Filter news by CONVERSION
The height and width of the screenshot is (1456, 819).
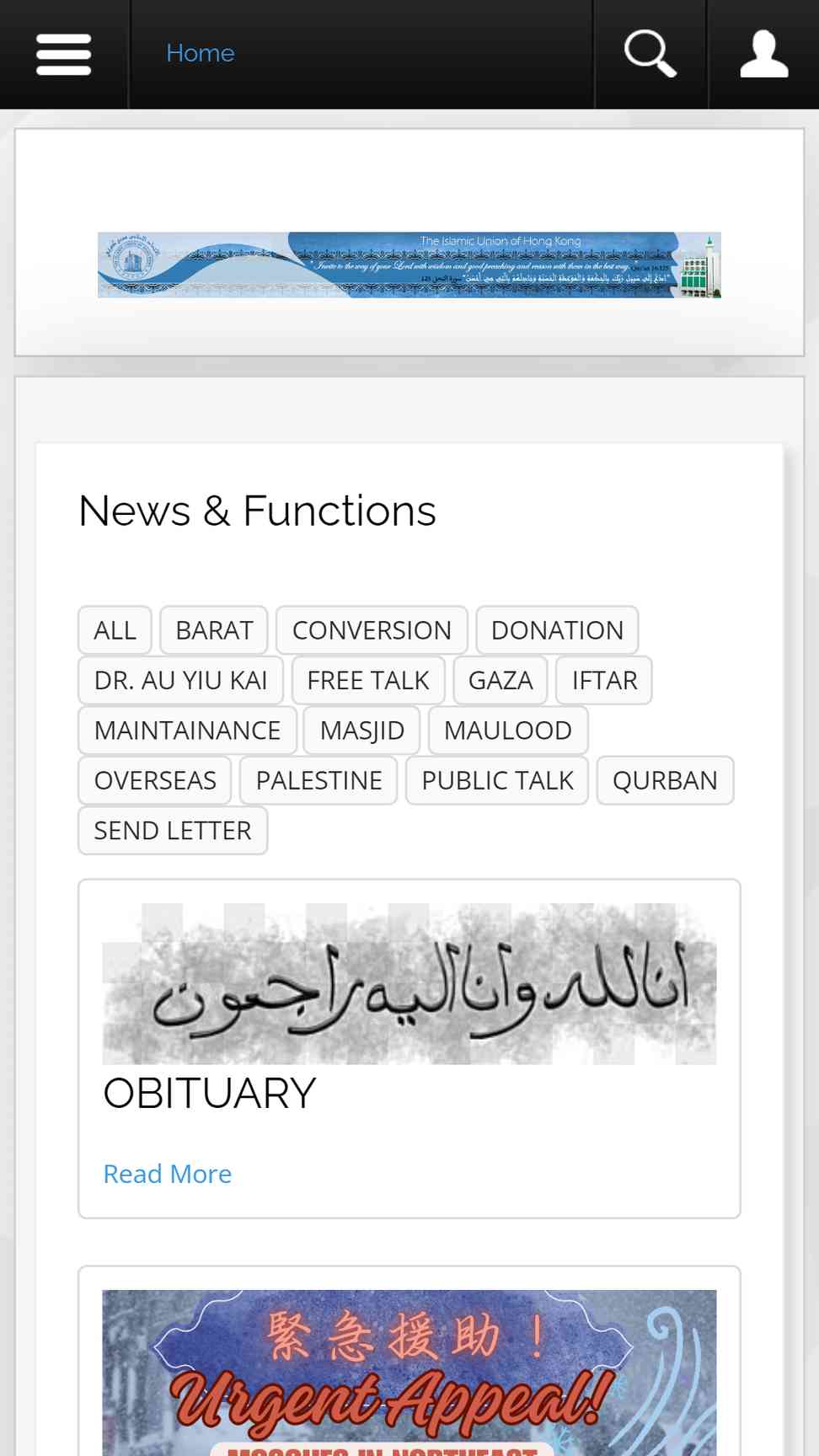point(372,630)
